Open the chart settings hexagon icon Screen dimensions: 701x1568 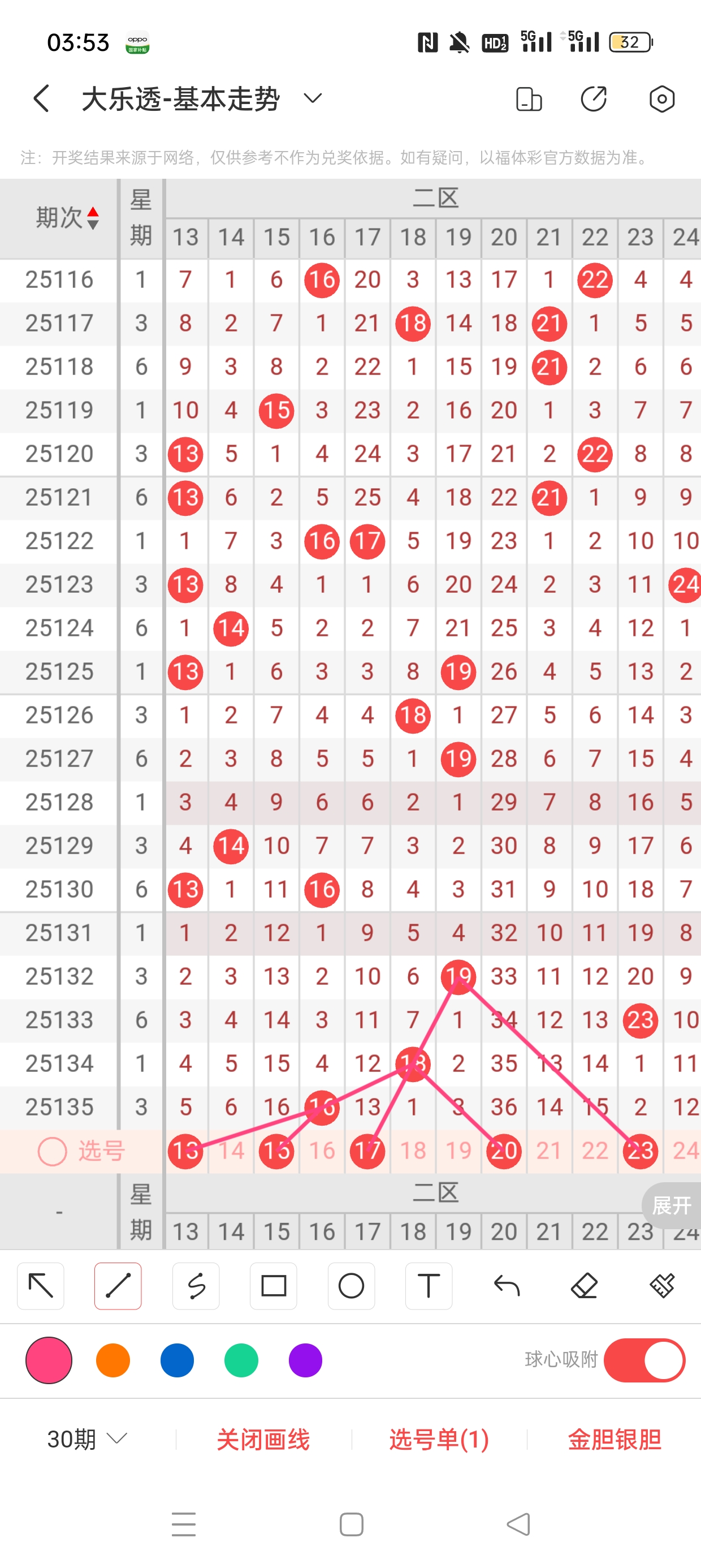(x=661, y=98)
